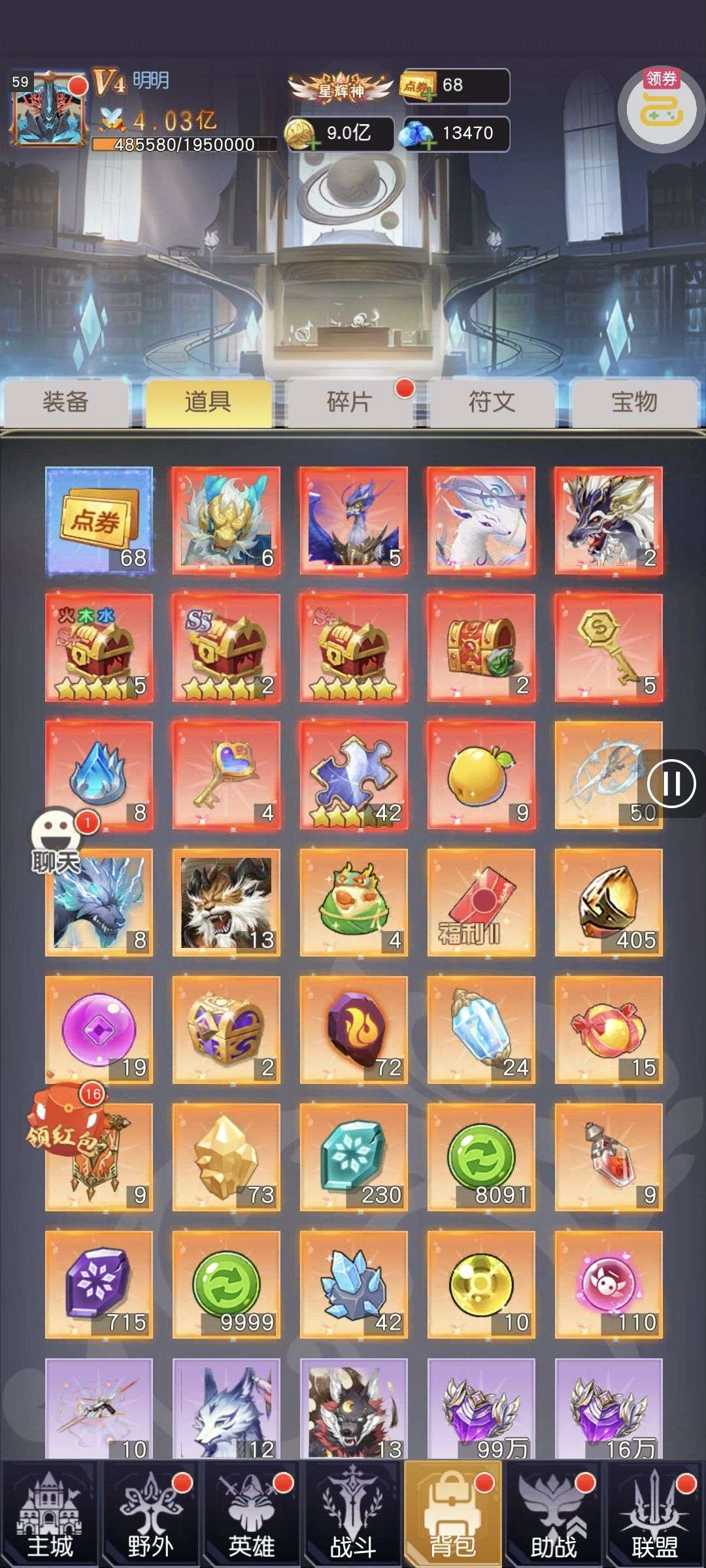Tap the floating pause button
Screen dimensions: 706x1568
(671, 783)
